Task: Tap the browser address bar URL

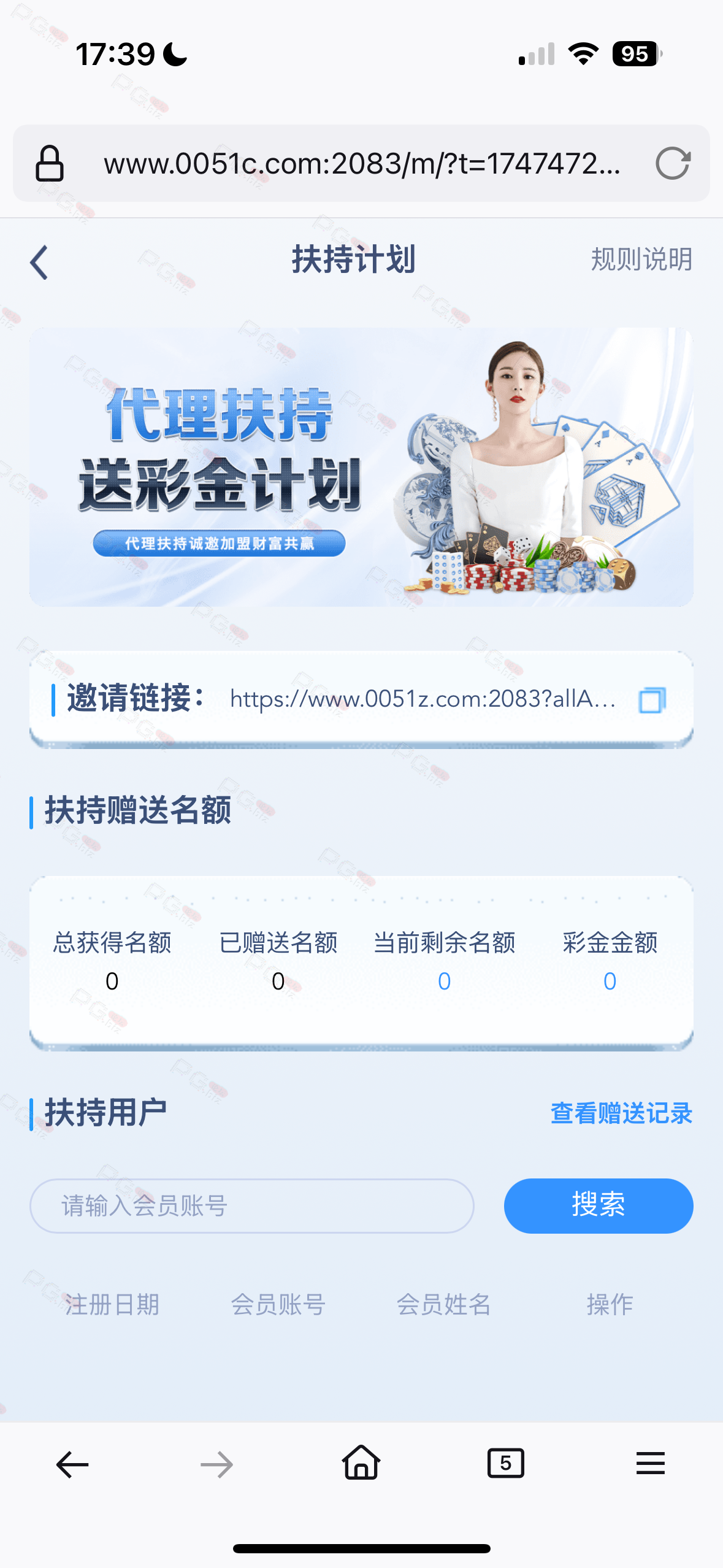Action: [x=362, y=164]
